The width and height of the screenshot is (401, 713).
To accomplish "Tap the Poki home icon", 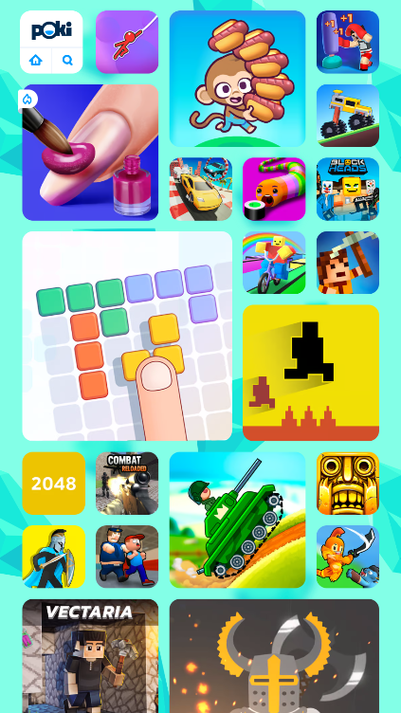I will click(35, 60).
